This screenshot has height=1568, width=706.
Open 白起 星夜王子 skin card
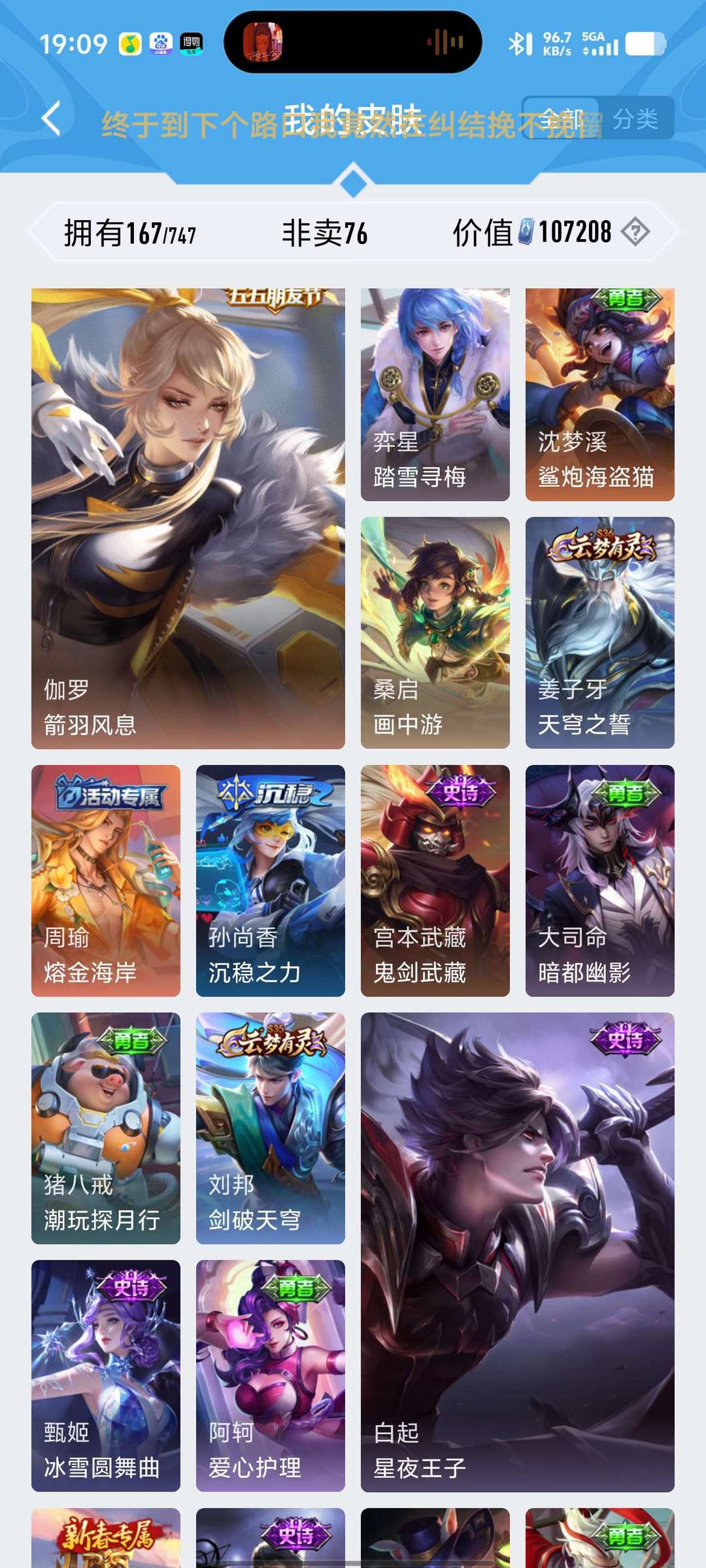[x=517, y=1252]
